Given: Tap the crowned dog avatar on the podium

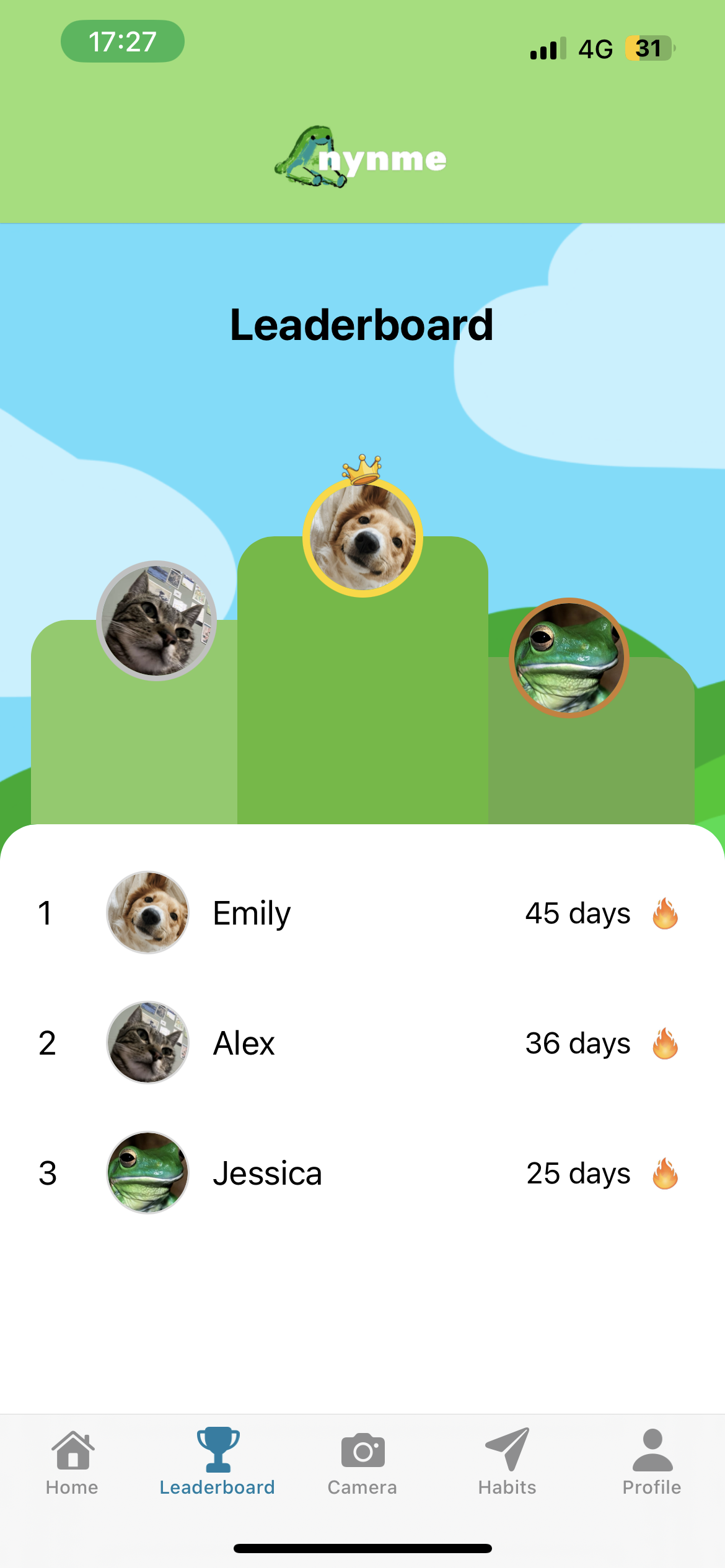Looking at the screenshot, I should click(x=362, y=538).
